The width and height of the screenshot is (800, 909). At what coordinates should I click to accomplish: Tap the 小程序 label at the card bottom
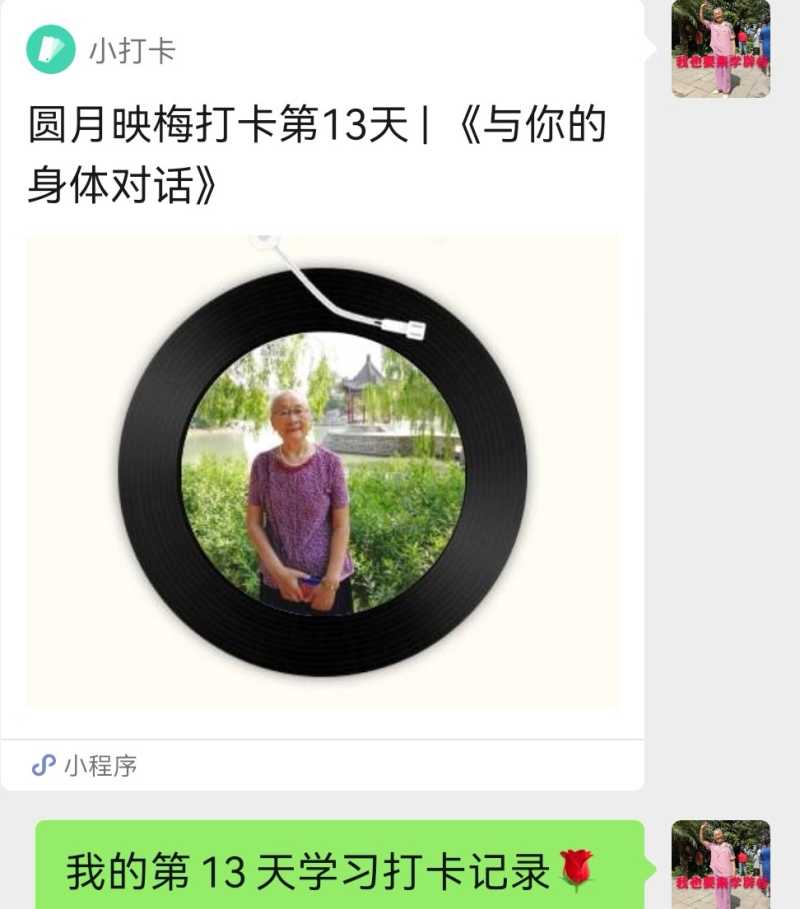[x=100, y=767]
